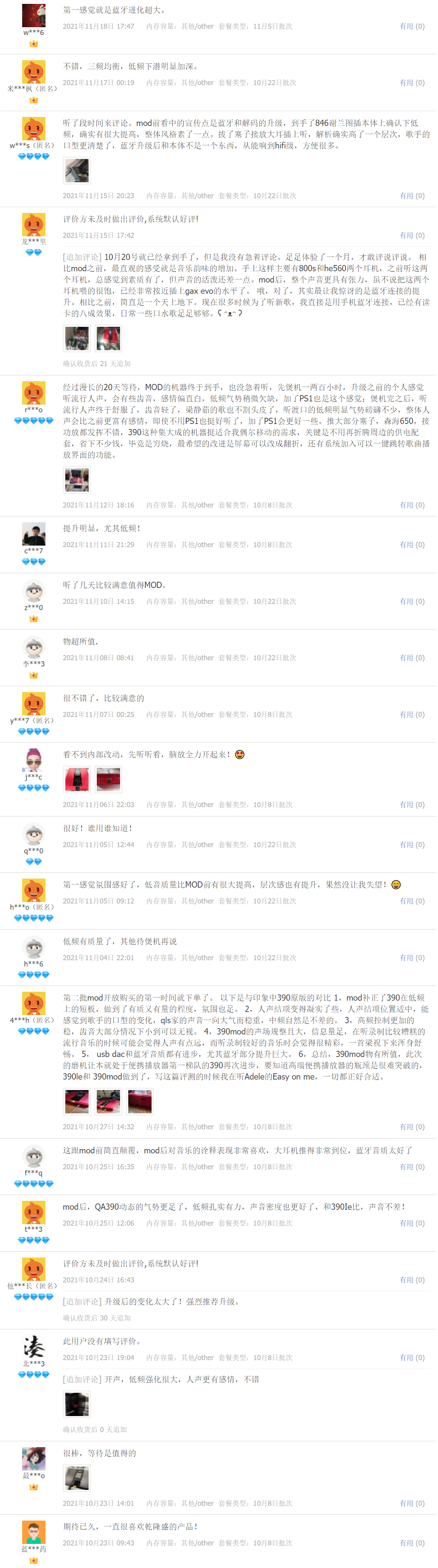Screen dimensions: 438x1568
Task: Open first photo in j***c's review
Action: click(x=77, y=780)
